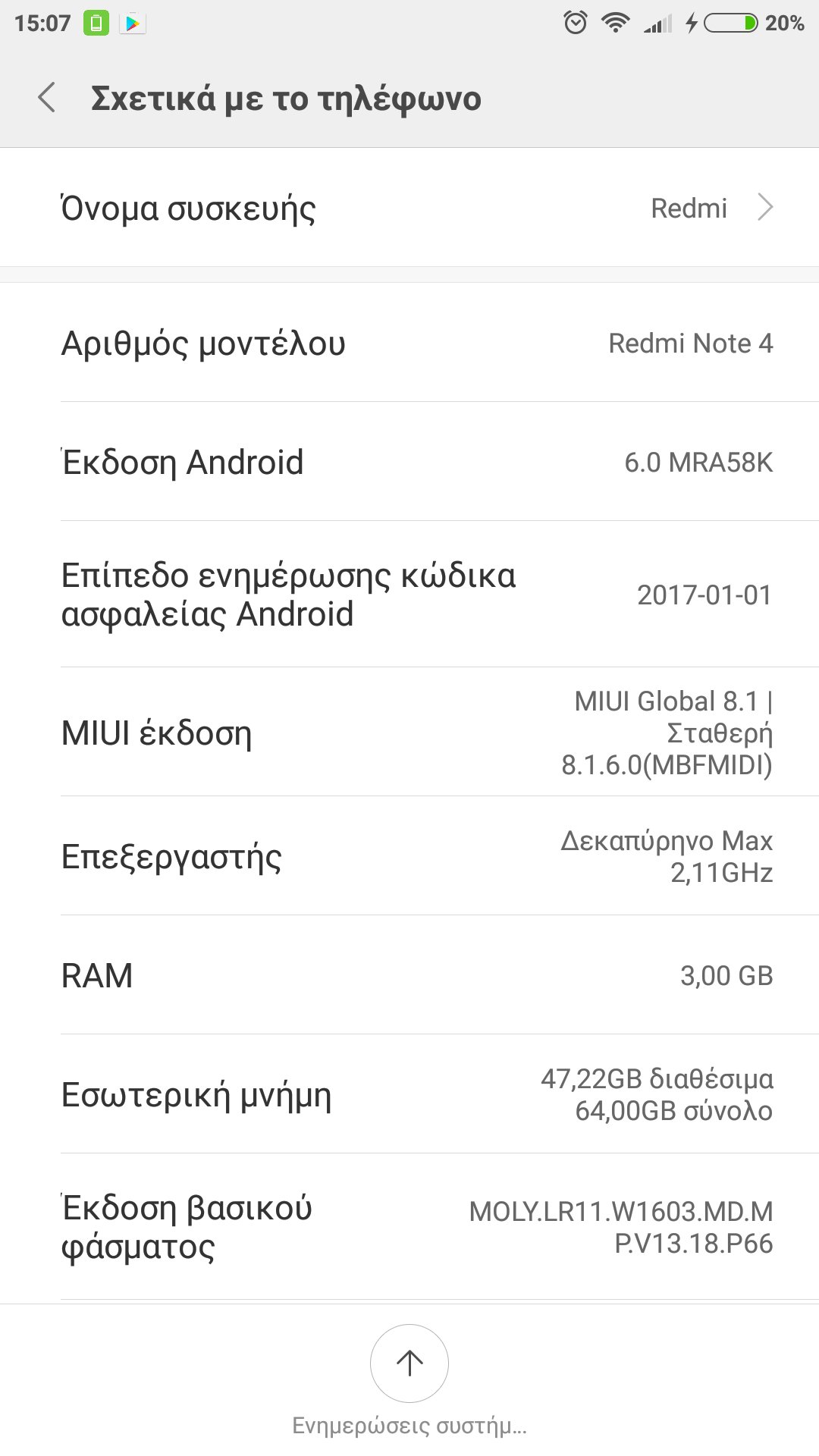Tap the RAM row

point(409,975)
